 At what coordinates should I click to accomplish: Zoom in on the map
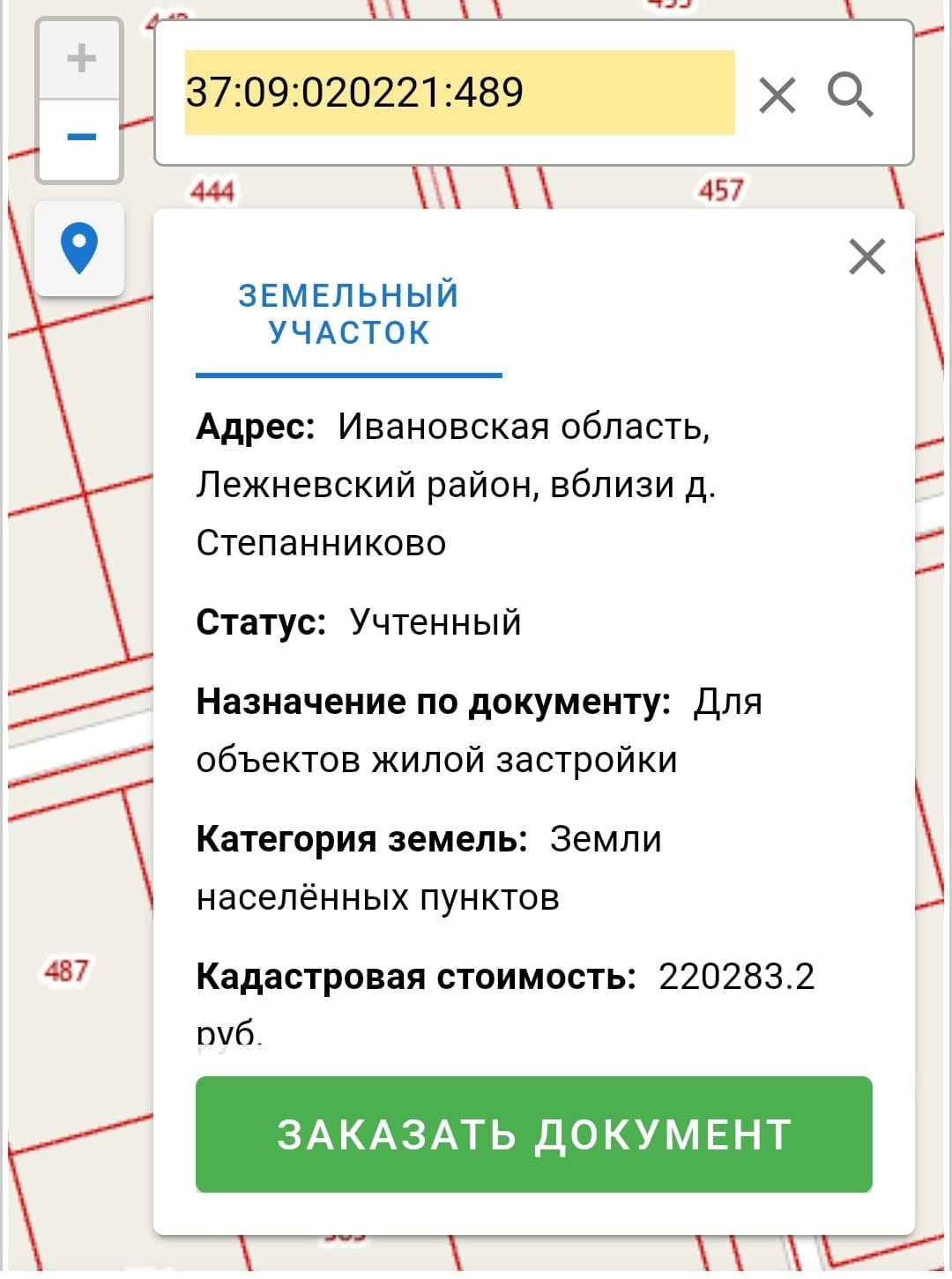[80, 59]
